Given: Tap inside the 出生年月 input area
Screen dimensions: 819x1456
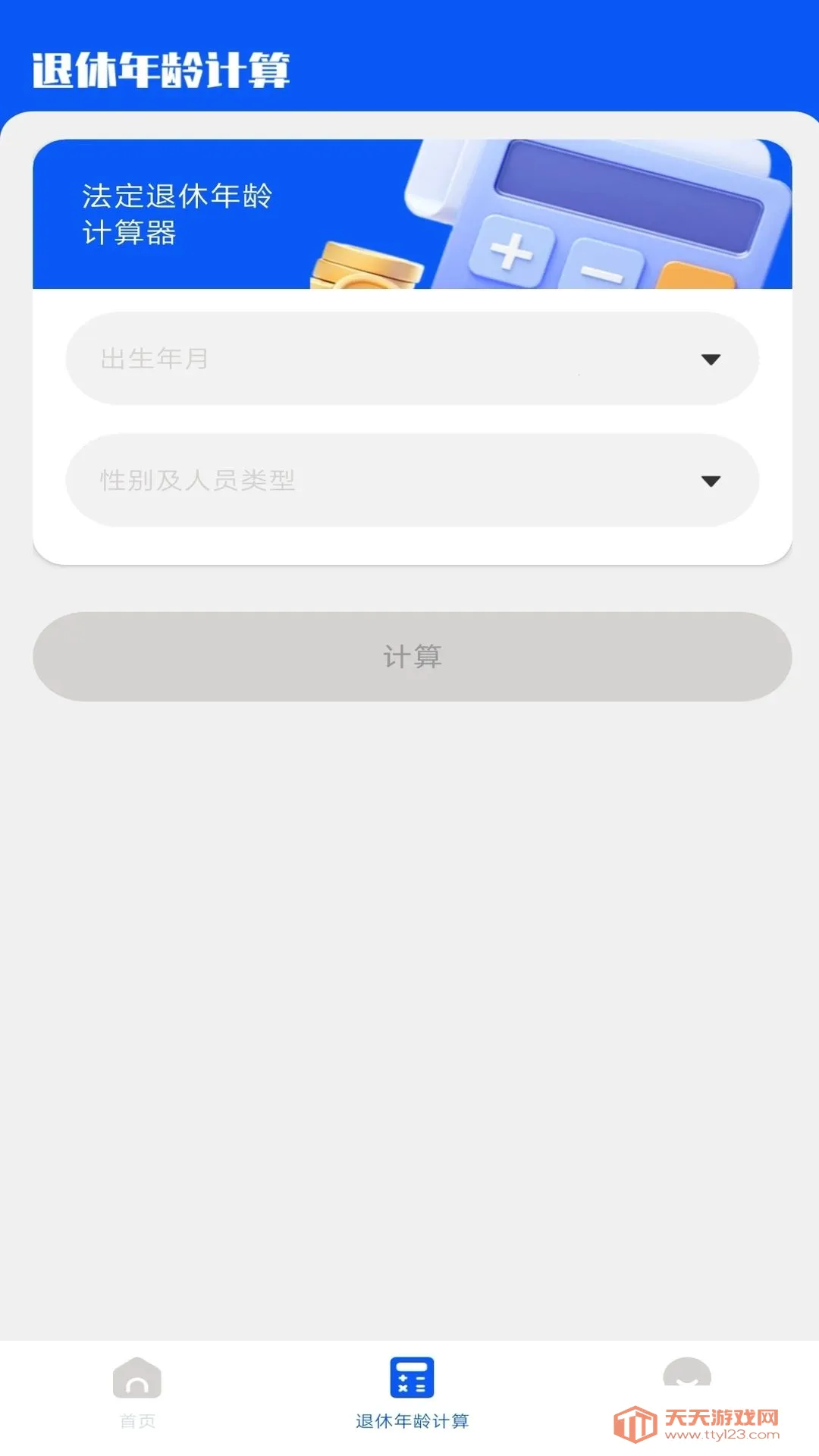Looking at the screenshot, I should pos(303,358).
